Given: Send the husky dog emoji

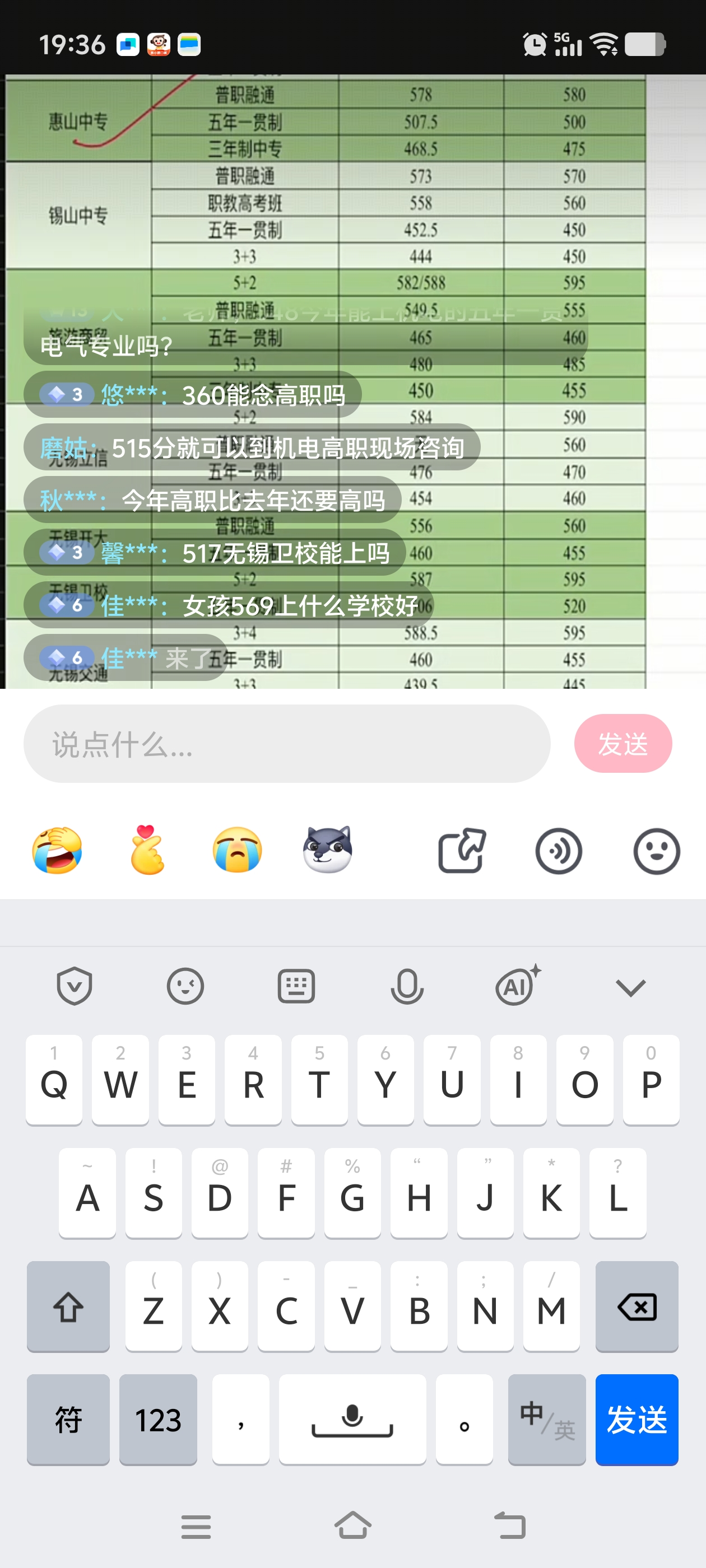Looking at the screenshot, I should click(x=328, y=850).
